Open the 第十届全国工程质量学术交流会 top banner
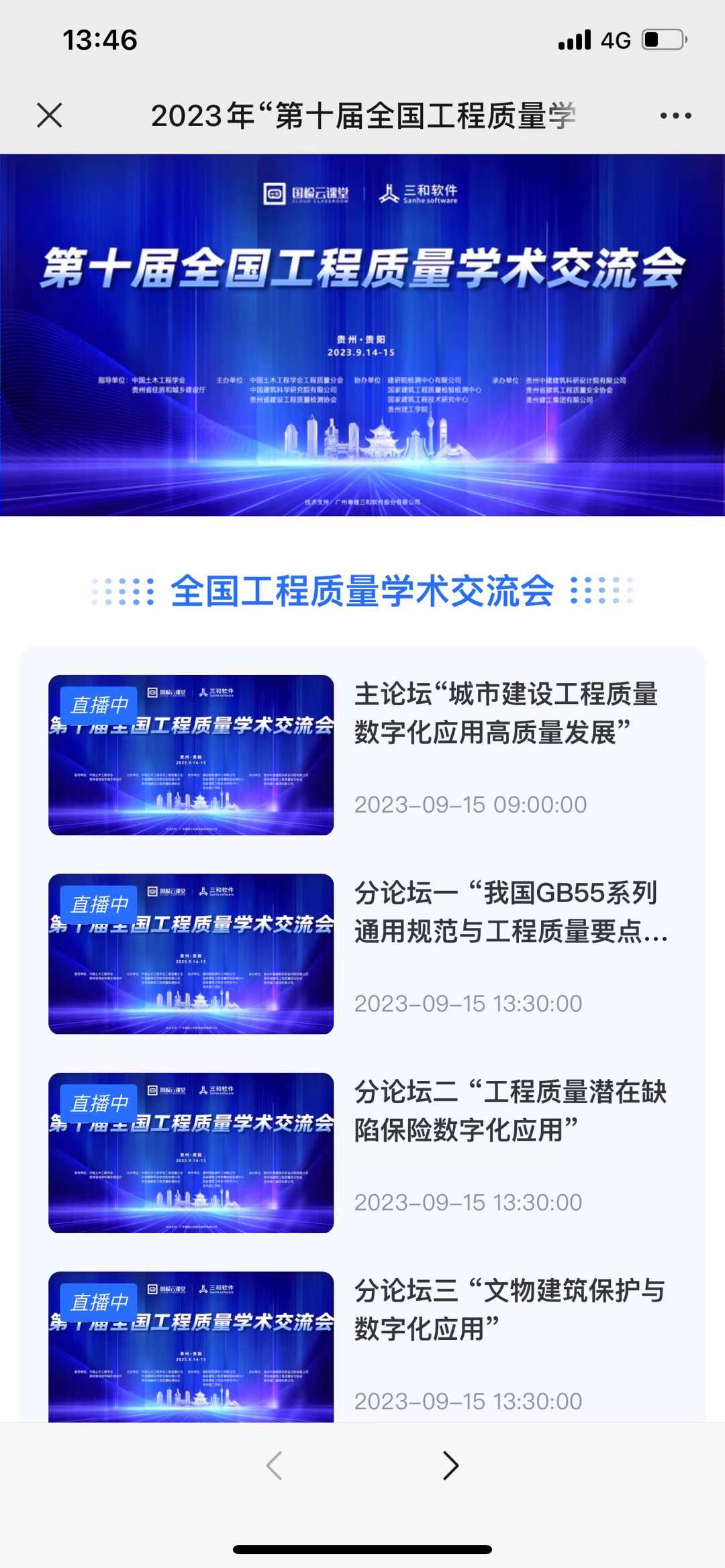Image resolution: width=725 pixels, height=1568 pixels. pos(362,335)
